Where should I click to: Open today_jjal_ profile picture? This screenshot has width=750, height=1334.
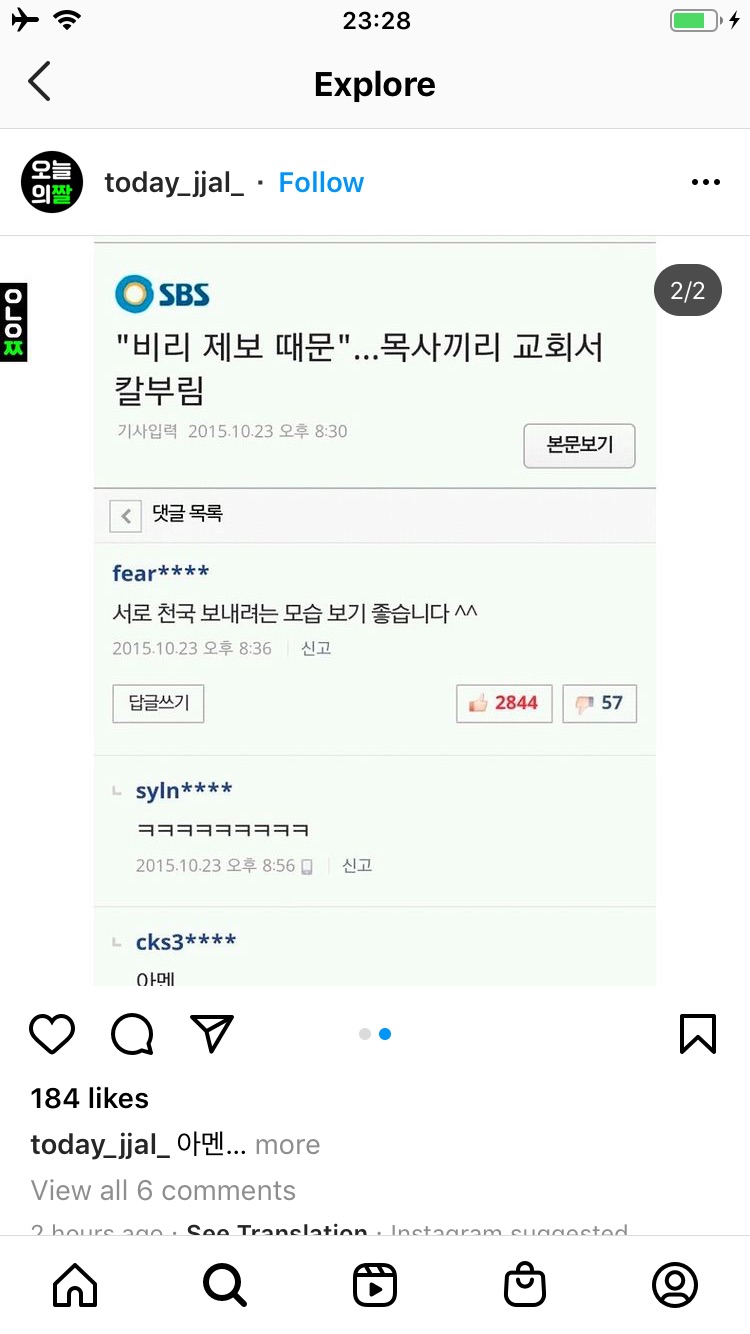coord(52,183)
